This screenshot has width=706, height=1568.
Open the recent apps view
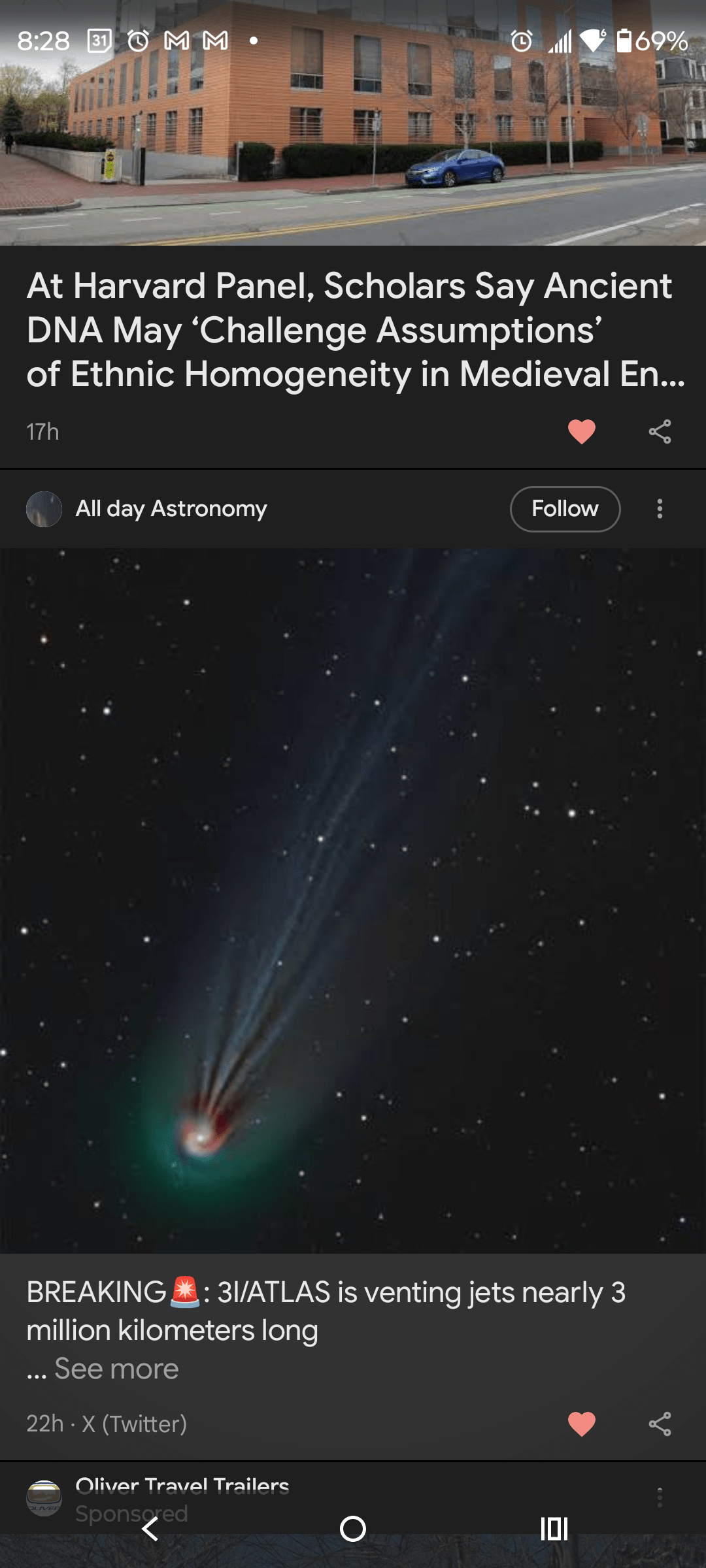tap(554, 1529)
